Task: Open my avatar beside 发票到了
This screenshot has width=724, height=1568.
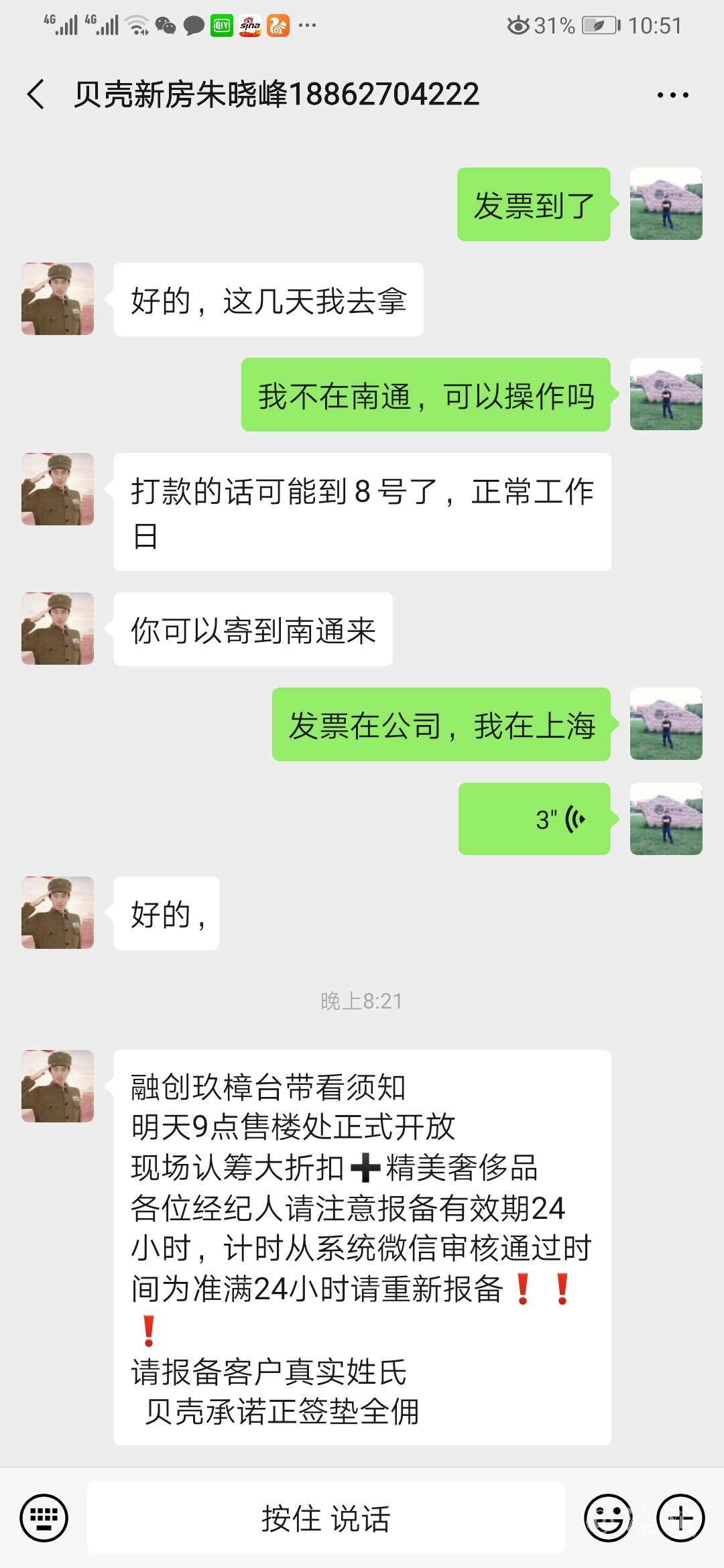Action: (x=666, y=204)
